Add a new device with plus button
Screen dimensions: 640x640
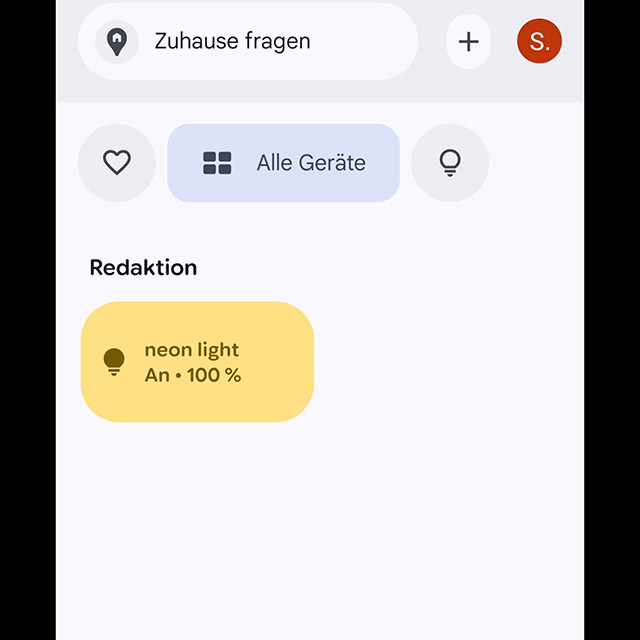tap(468, 42)
